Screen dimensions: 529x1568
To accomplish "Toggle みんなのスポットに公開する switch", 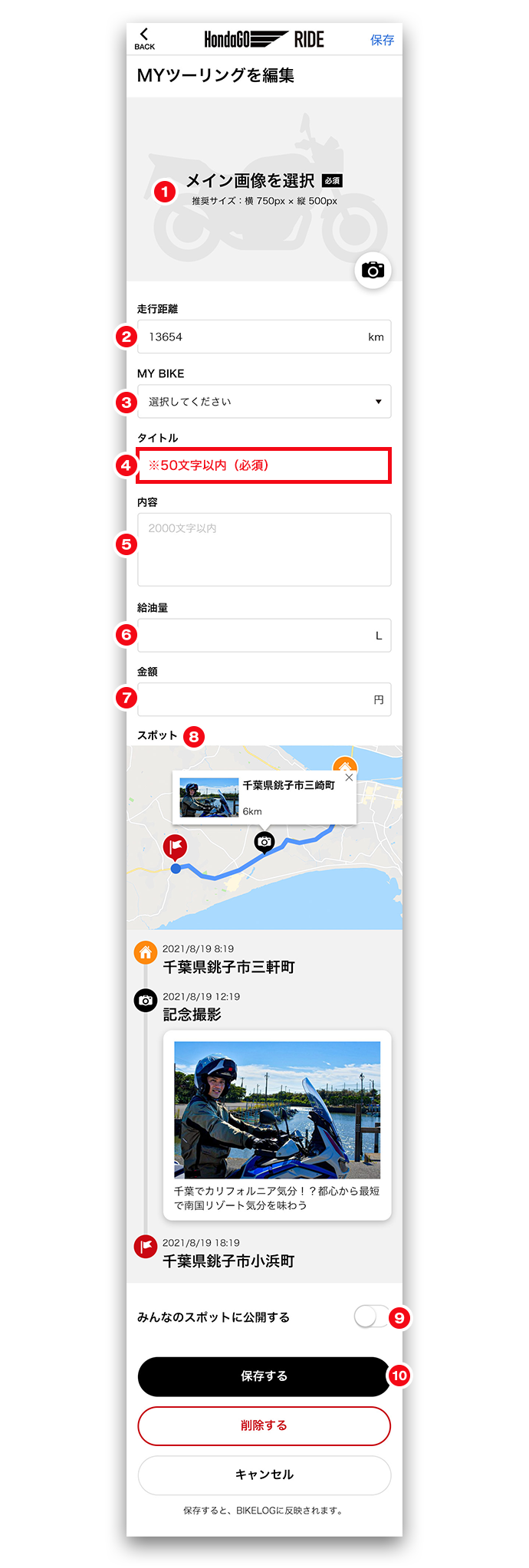I will tap(370, 1317).
